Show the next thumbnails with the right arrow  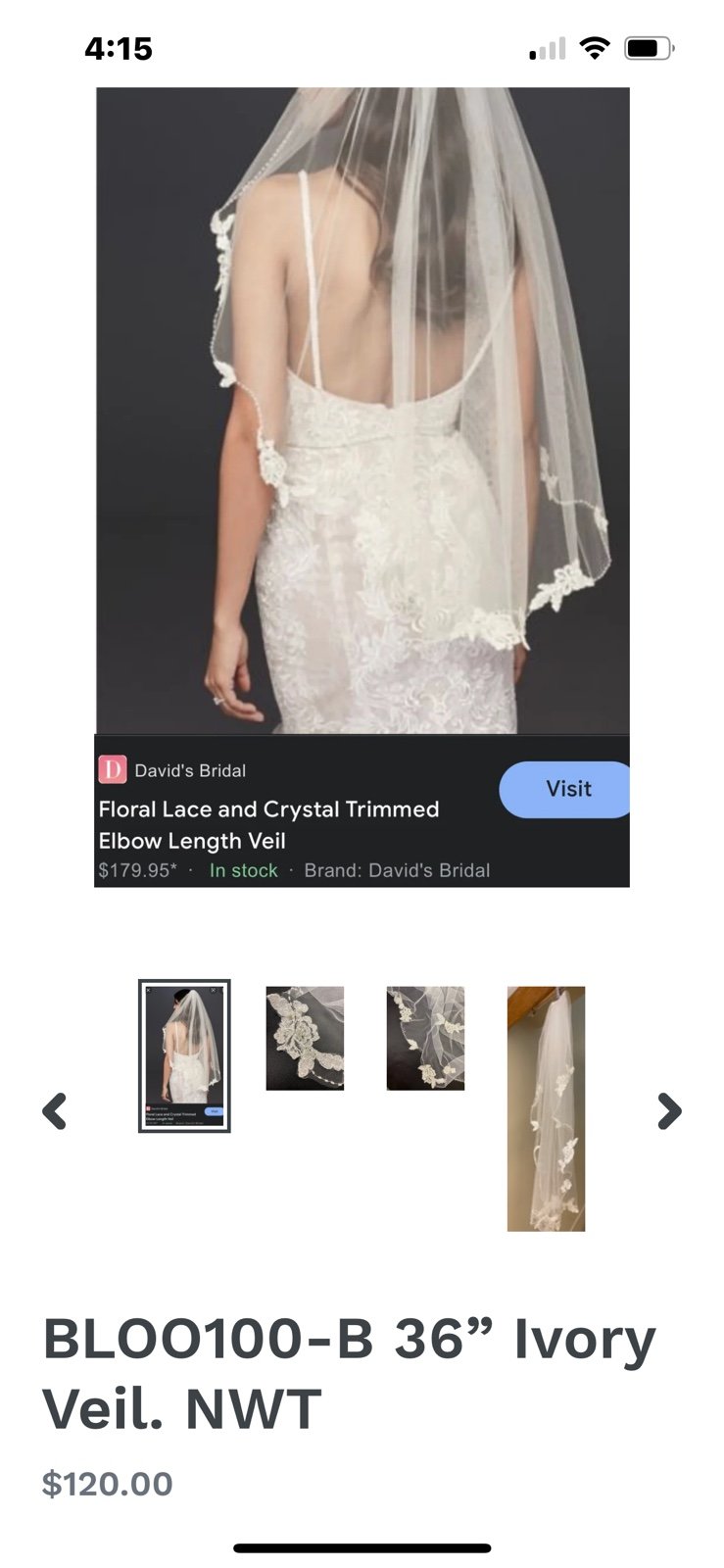[669, 1111]
